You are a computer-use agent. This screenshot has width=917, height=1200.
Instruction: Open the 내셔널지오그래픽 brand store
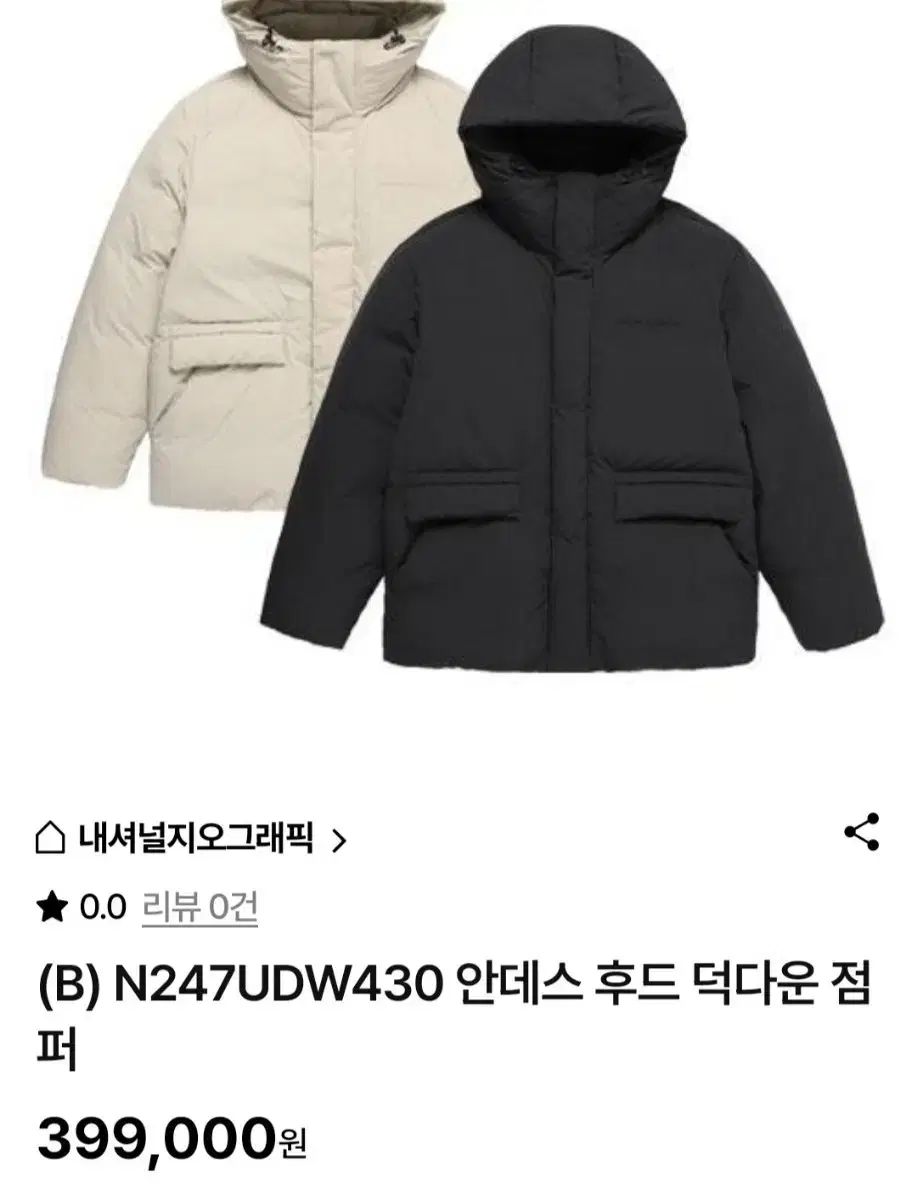coord(195,840)
